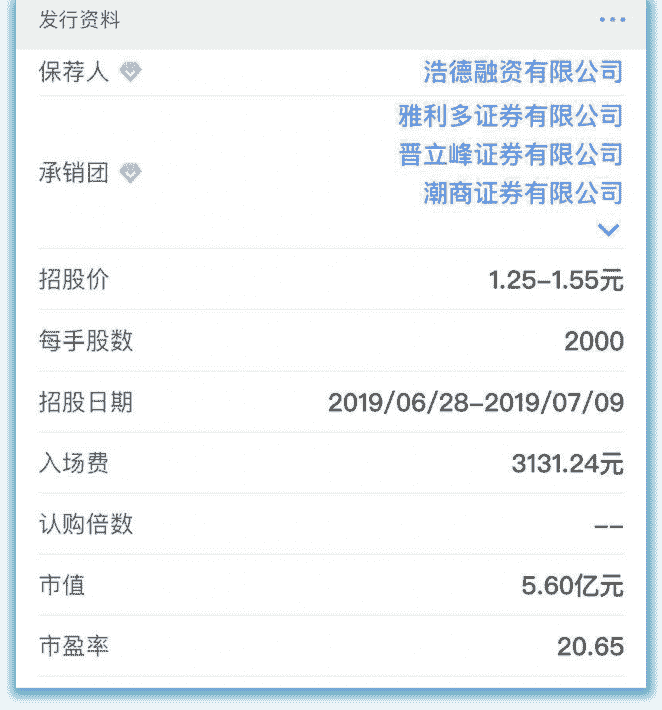Viewport: 662px width, 710px height.
Task: Open the more options dots in 发行资料
Action: [x=612, y=20]
